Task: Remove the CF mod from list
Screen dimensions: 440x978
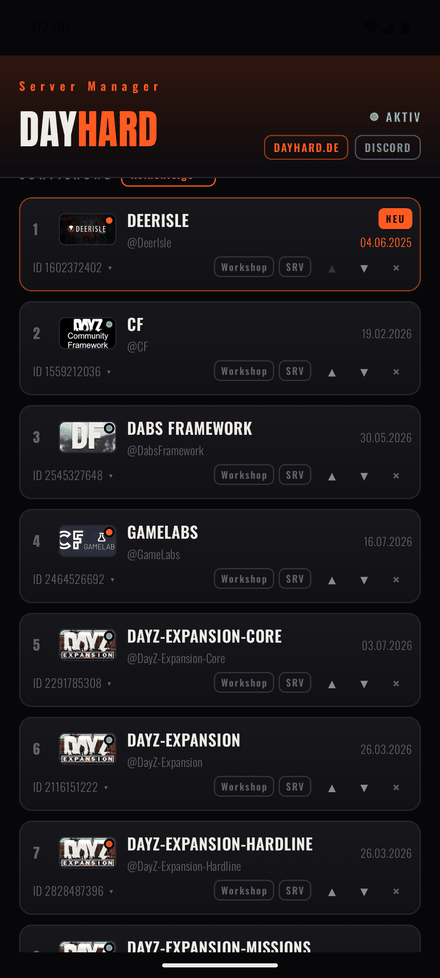Action: click(396, 372)
